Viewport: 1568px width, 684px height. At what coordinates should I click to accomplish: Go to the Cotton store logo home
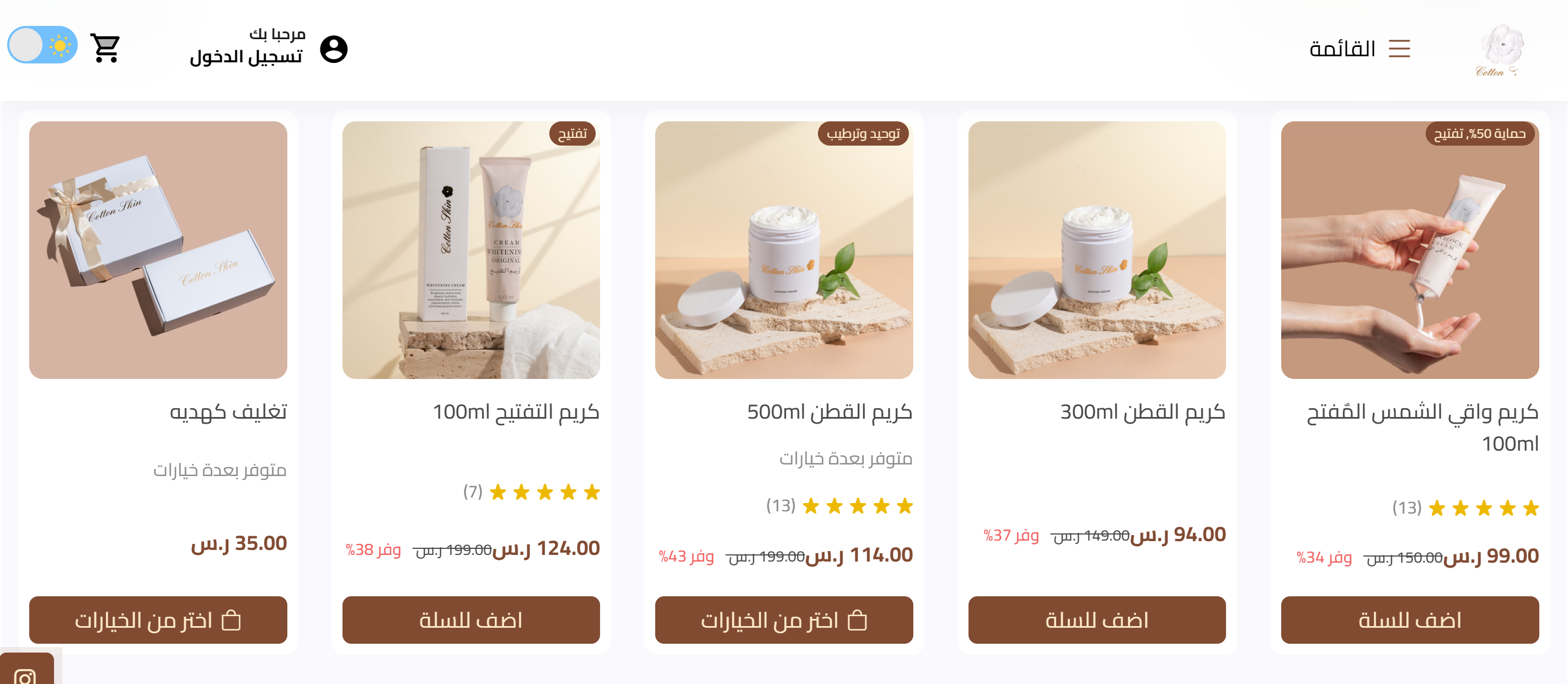click(x=1500, y=50)
